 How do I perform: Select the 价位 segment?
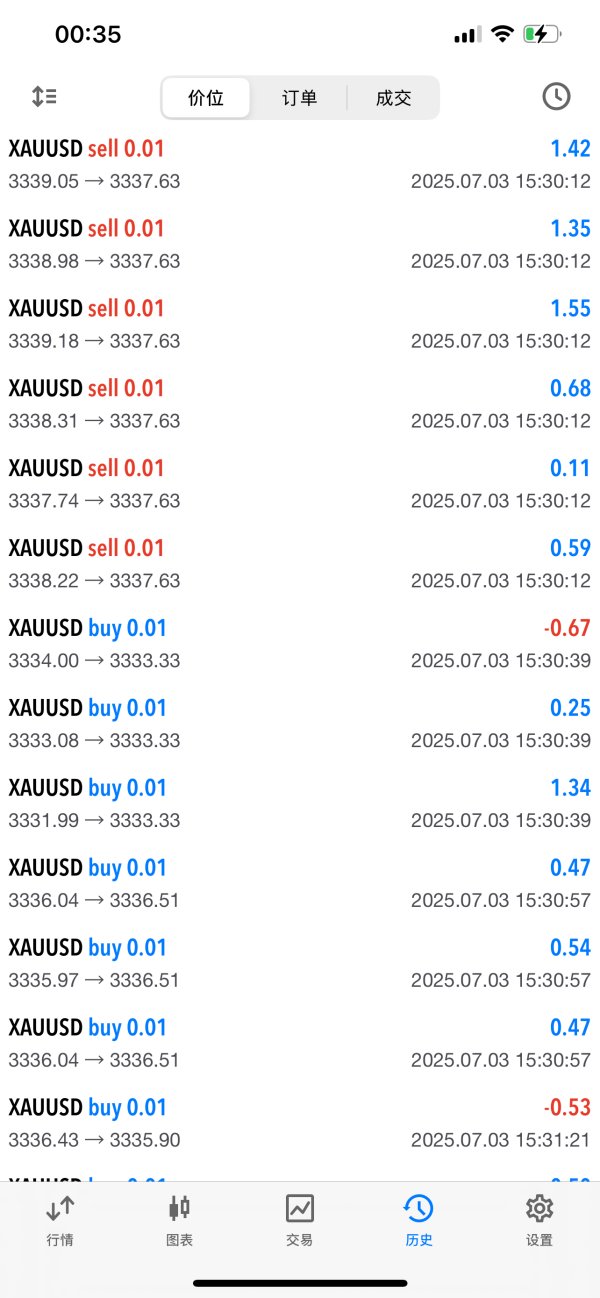click(x=206, y=98)
